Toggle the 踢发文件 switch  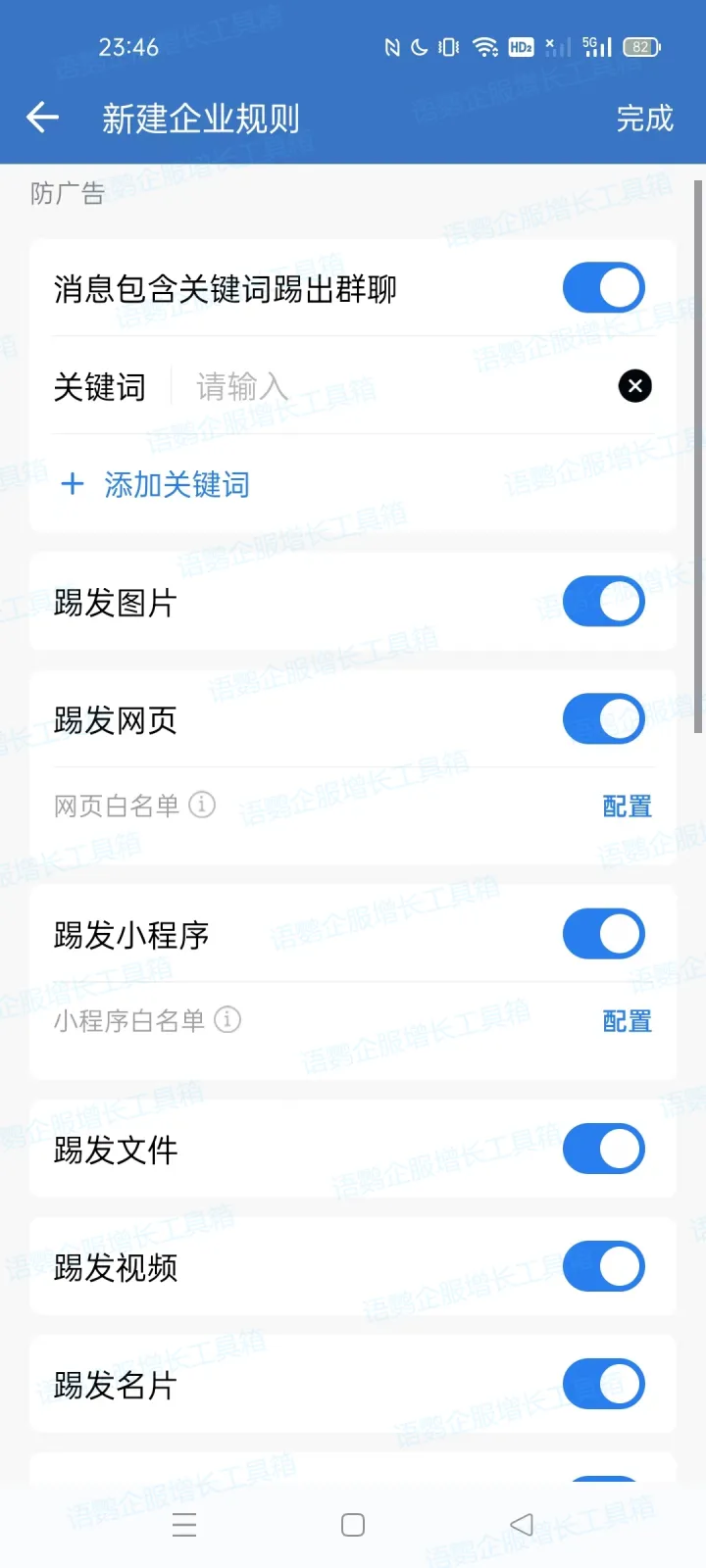click(x=603, y=1149)
